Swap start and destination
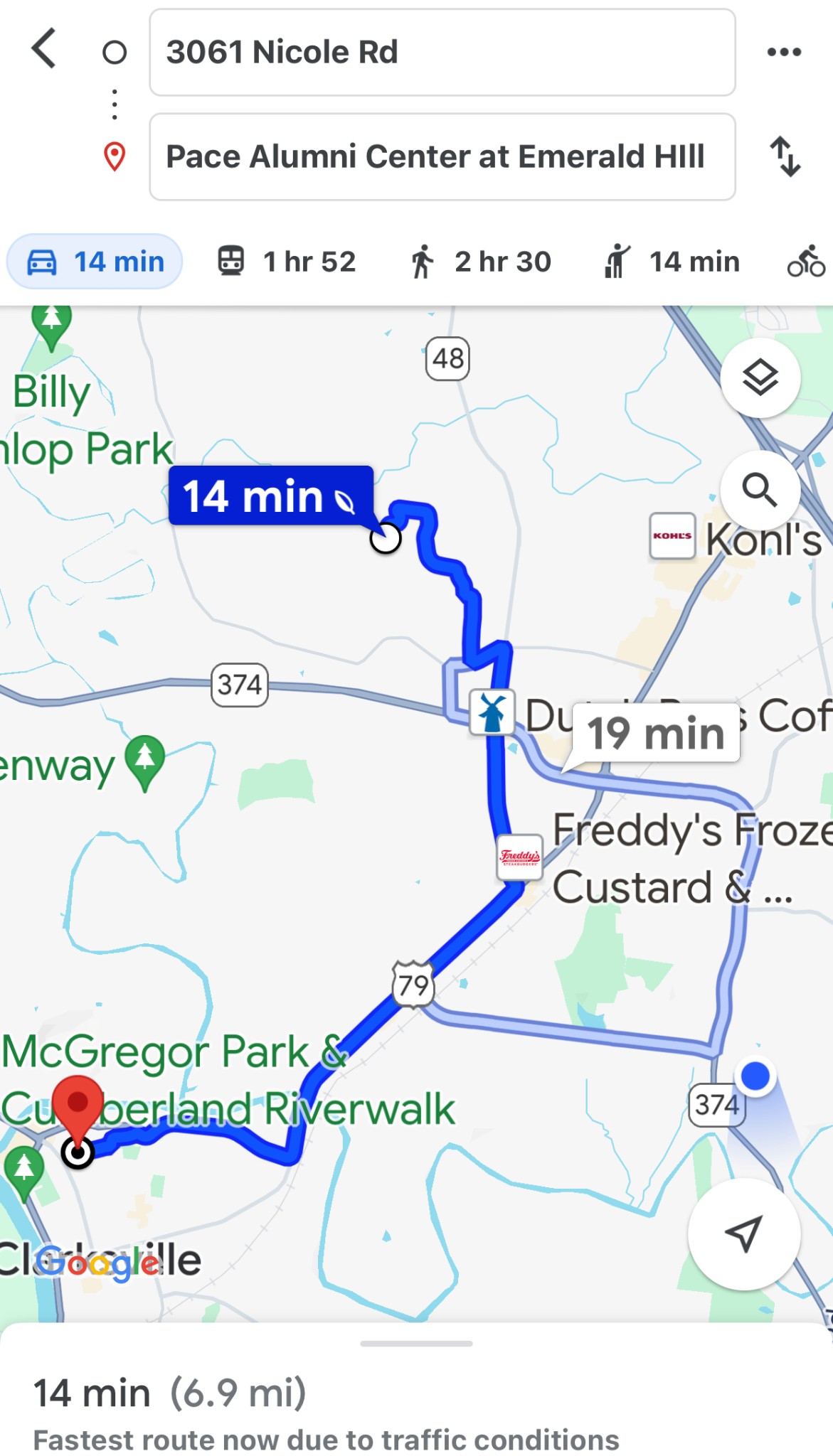Viewport: 833px width, 1456px height. click(785, 156)
